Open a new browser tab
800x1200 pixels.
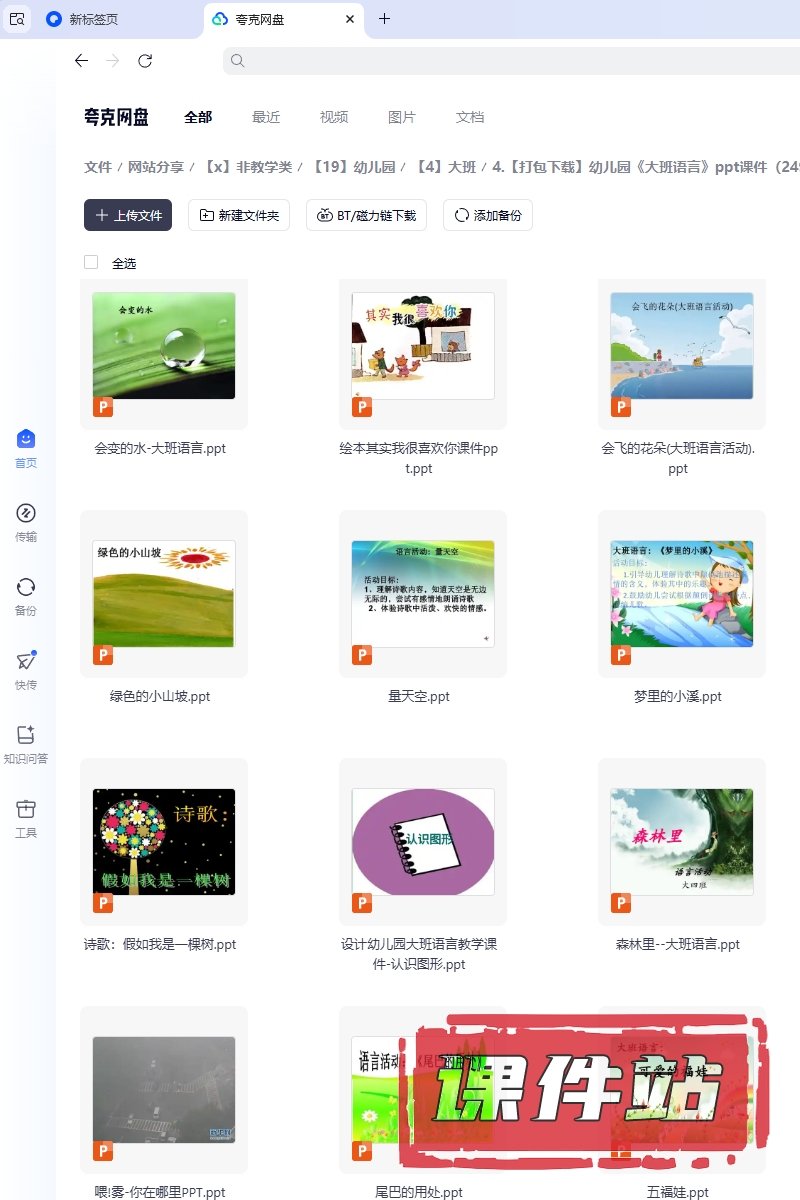point(385,19)
